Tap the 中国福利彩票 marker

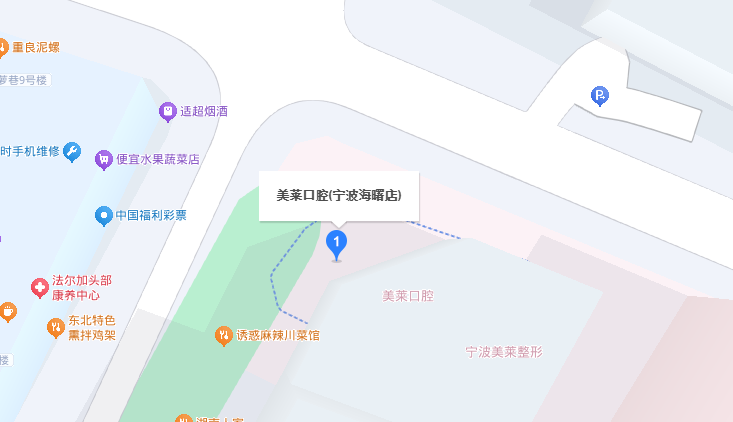(103, 215)
